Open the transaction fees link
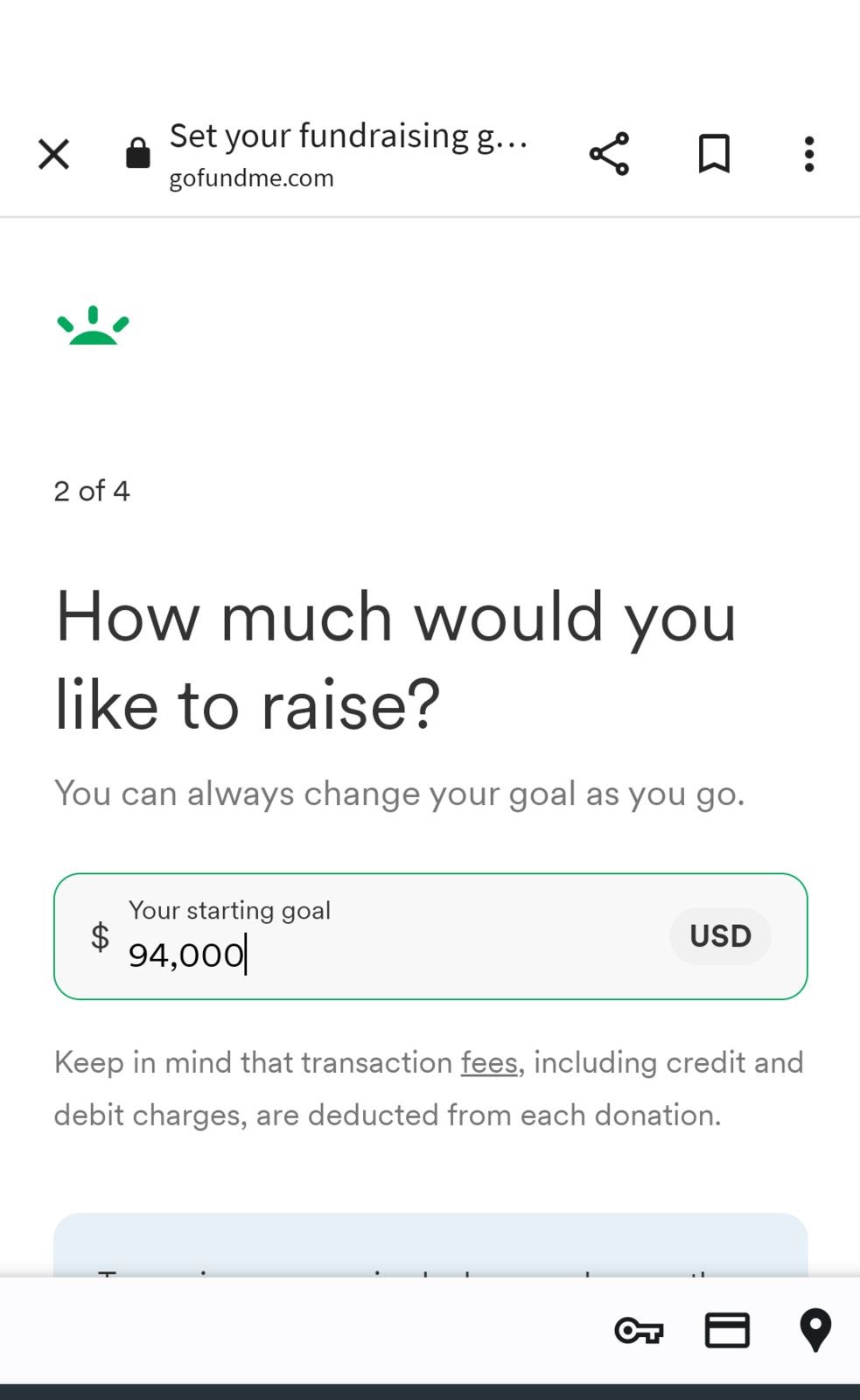The image size is (860, 1400). click(x=489, y=1062)
